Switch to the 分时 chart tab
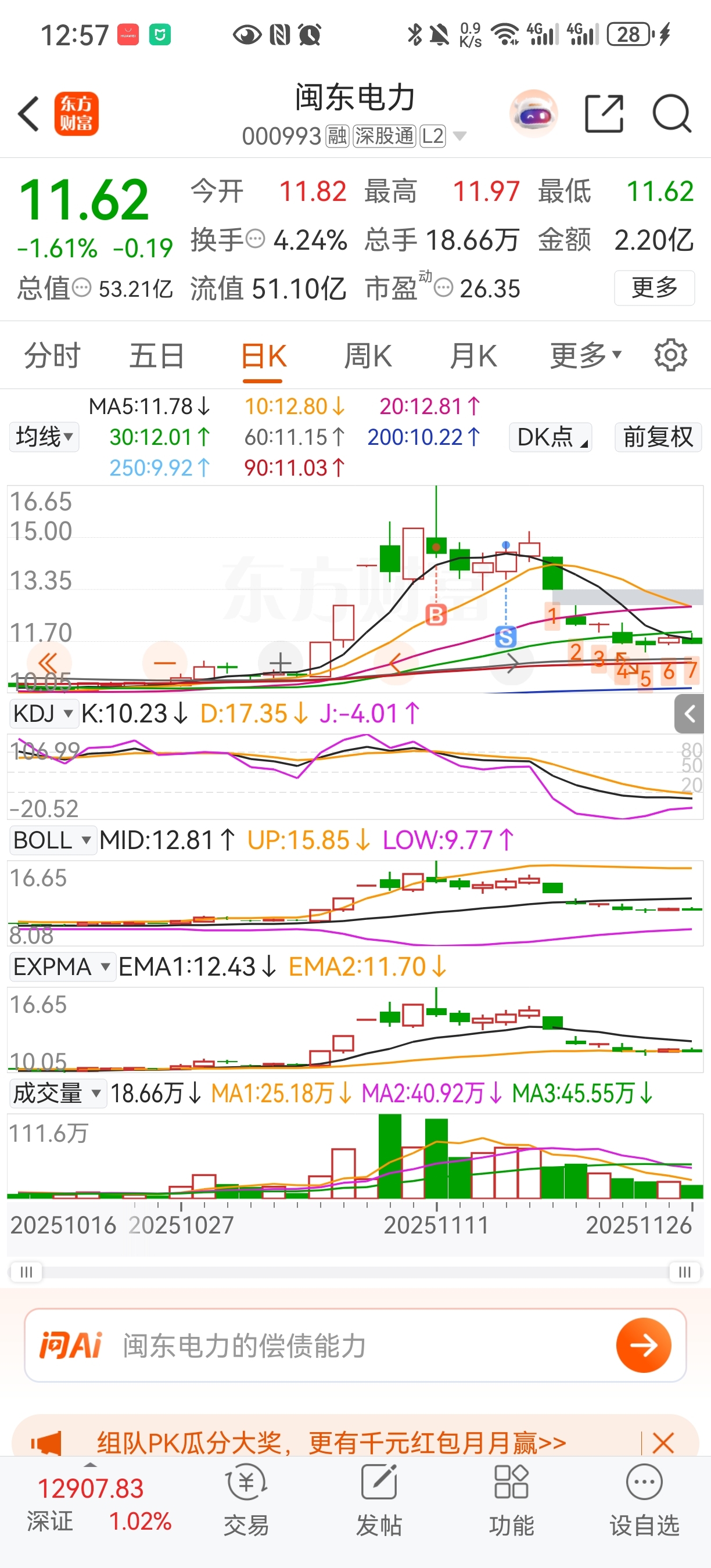This screenshot has width=711, height=1568. (52, 355)
